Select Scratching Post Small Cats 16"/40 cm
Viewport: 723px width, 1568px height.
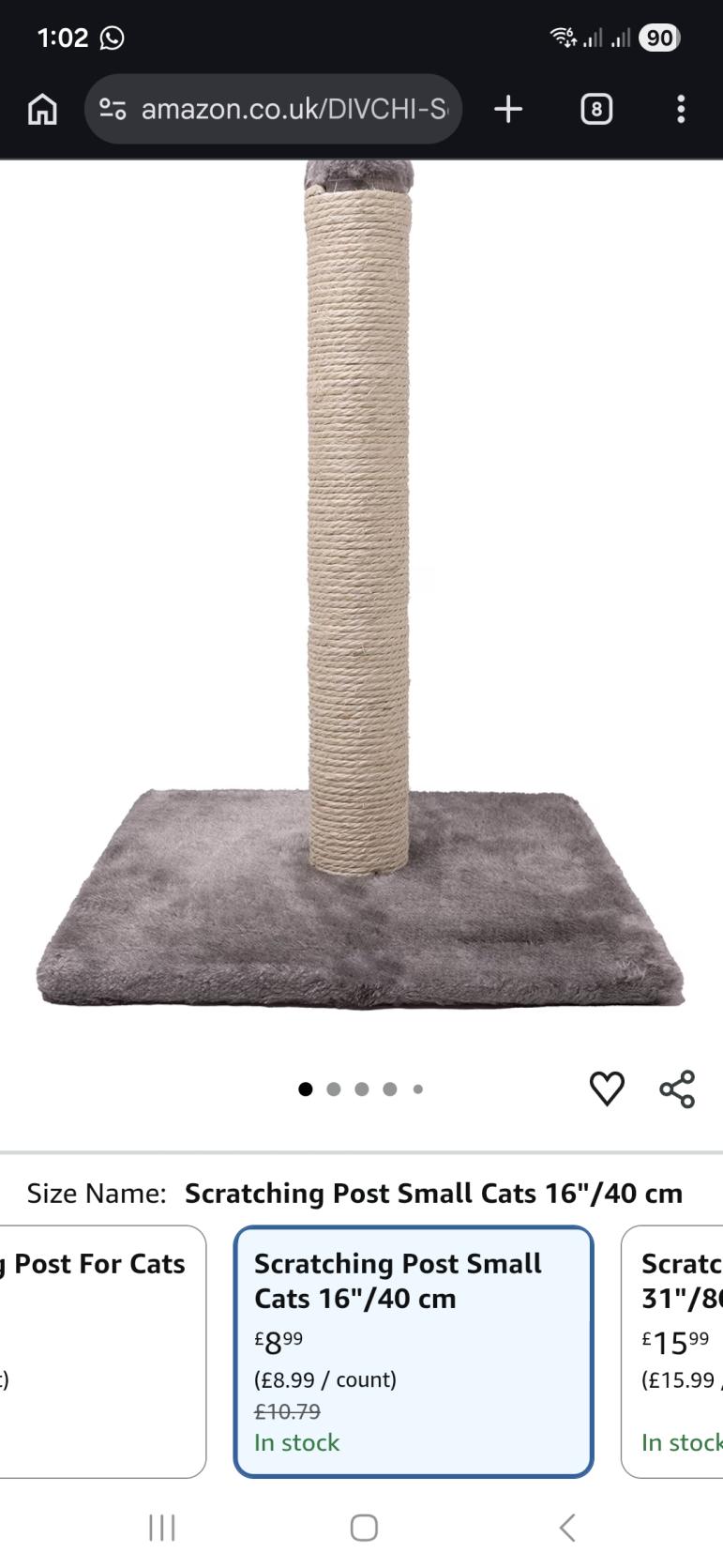coord(413,1351)
